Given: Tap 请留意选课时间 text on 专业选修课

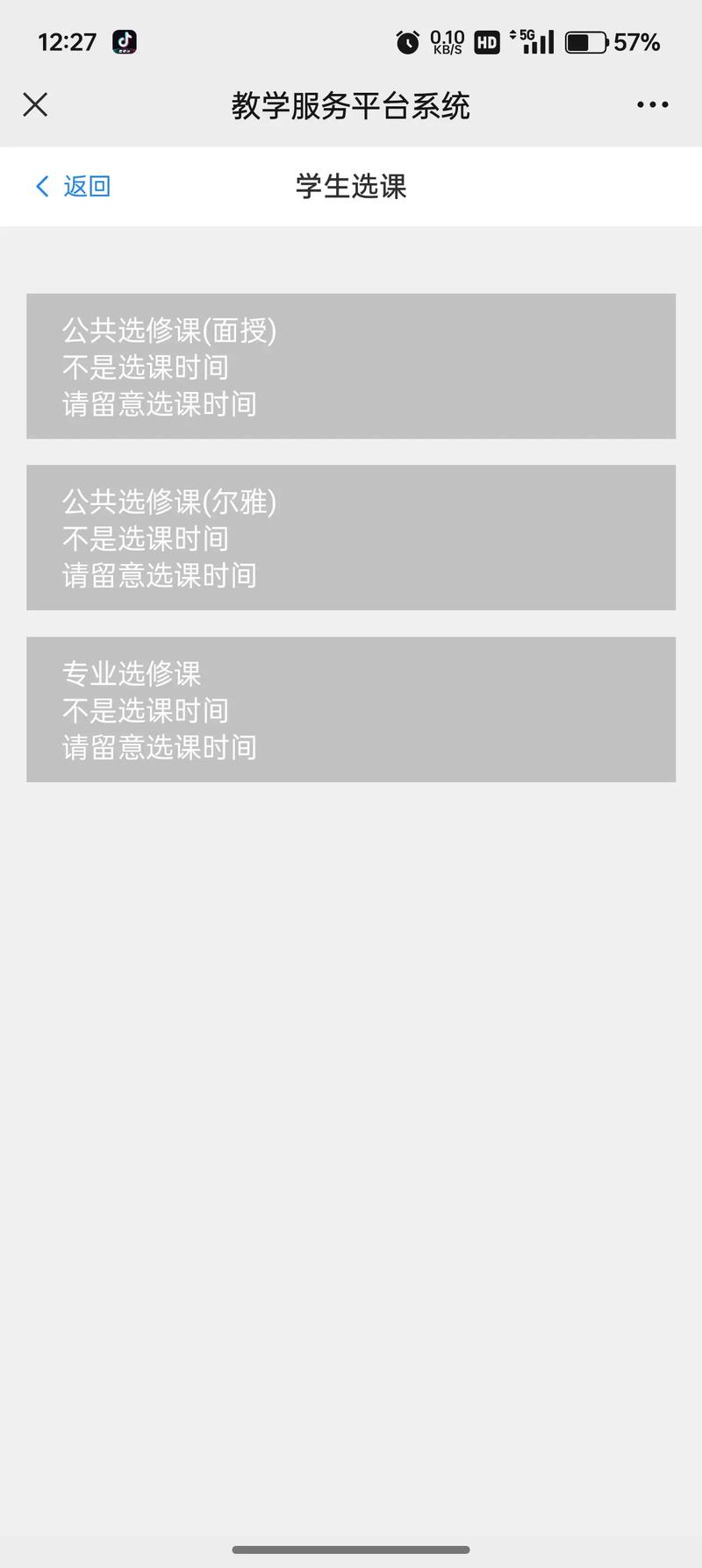Looking at the screenshot, I should point(158,747).
